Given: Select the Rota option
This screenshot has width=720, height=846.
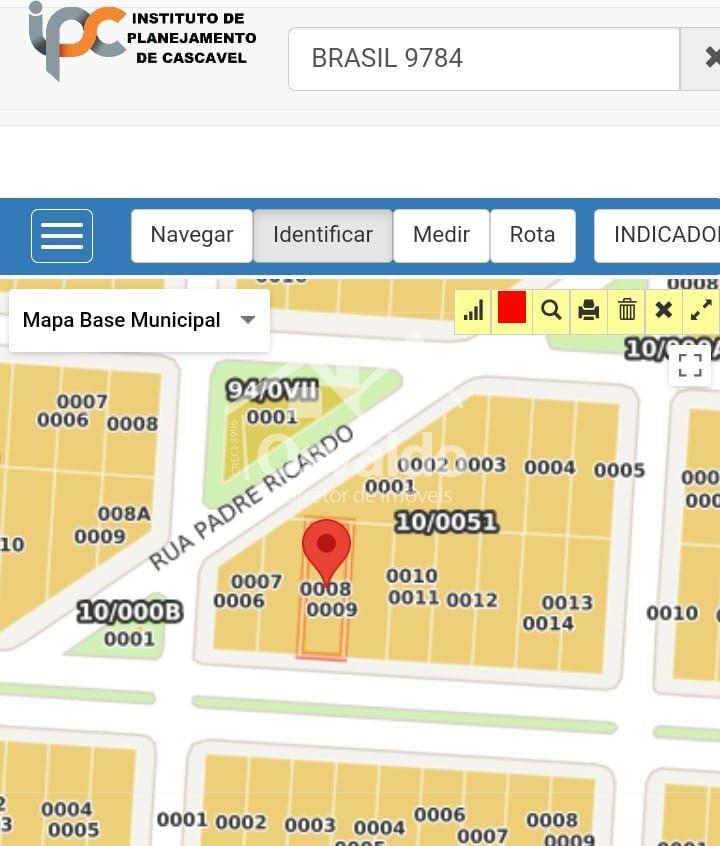Looking at the screenshot, I should coord(533,235).
